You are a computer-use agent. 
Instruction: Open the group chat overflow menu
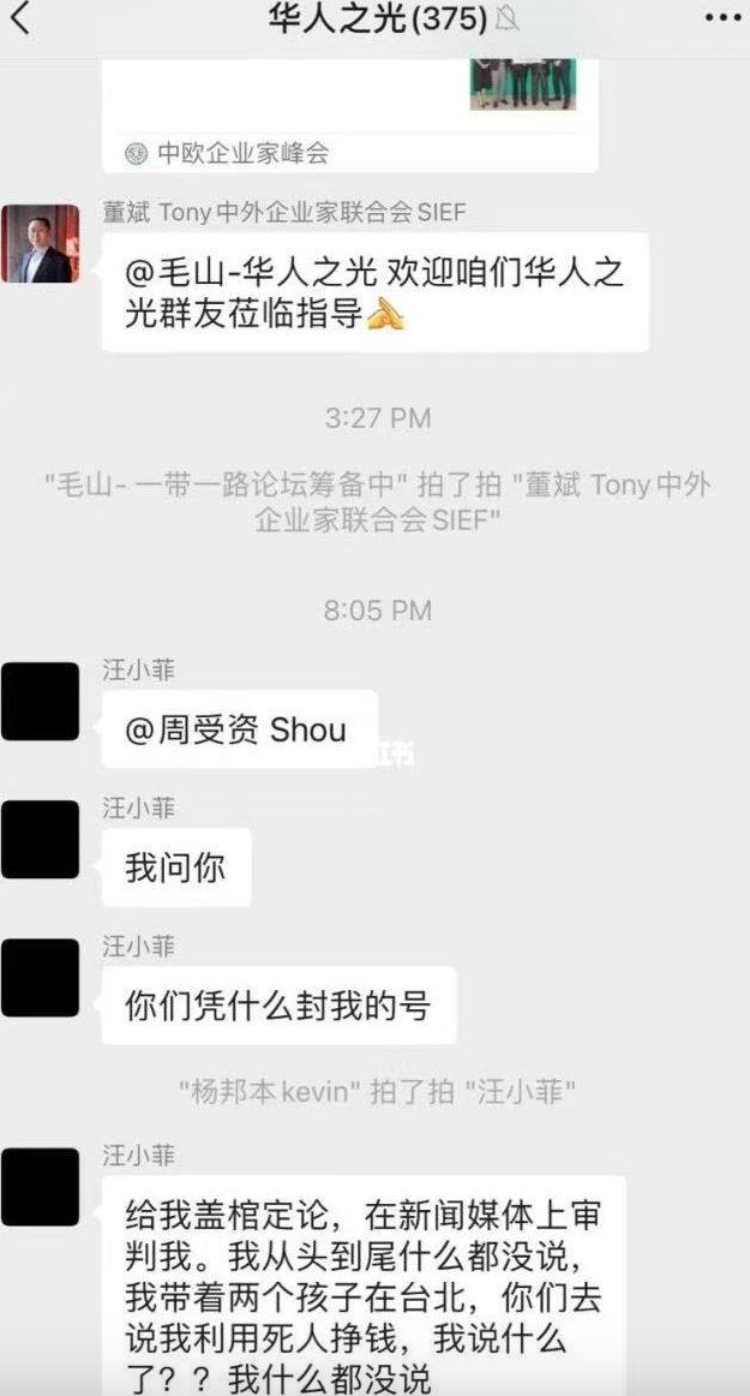tap(722, 19)
